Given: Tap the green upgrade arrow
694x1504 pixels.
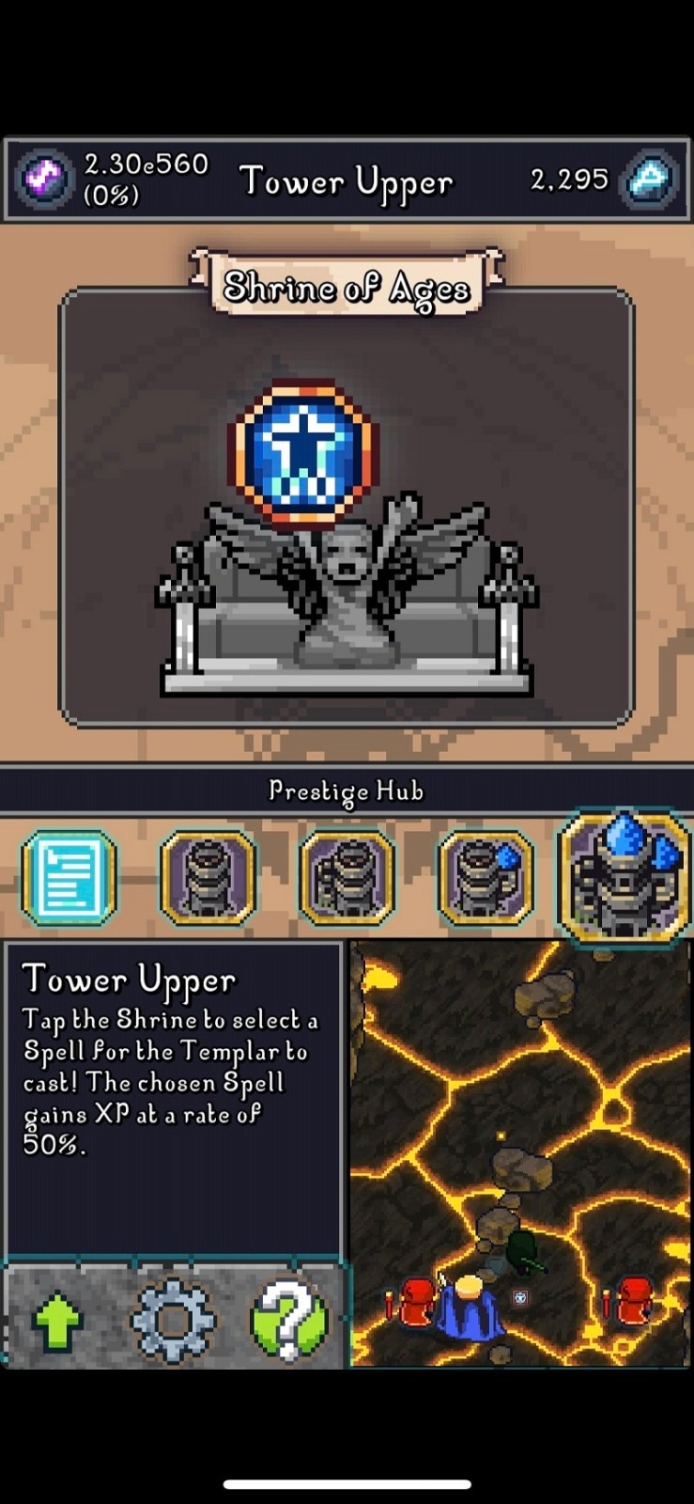Looking at the screenshot, I should pos(57,1321).
